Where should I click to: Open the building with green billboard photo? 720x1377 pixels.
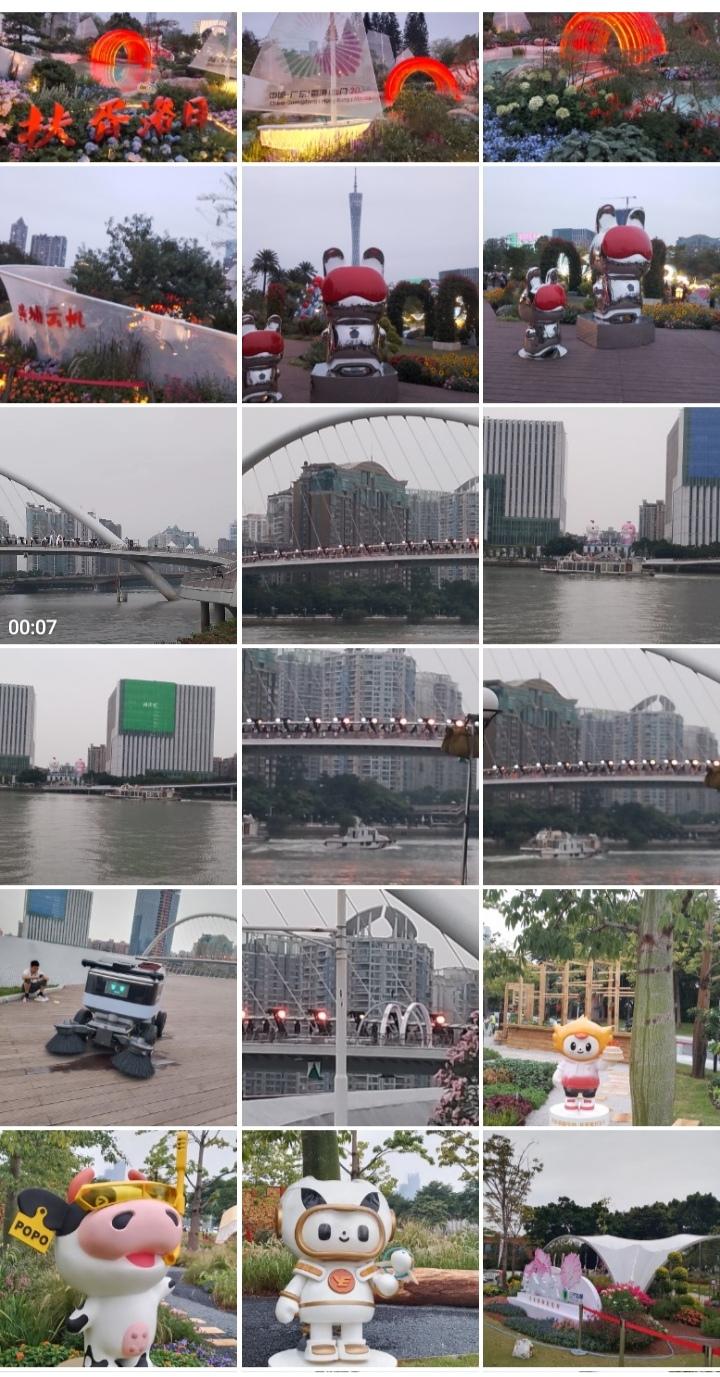pyautogui.click(x=118, y=766)
